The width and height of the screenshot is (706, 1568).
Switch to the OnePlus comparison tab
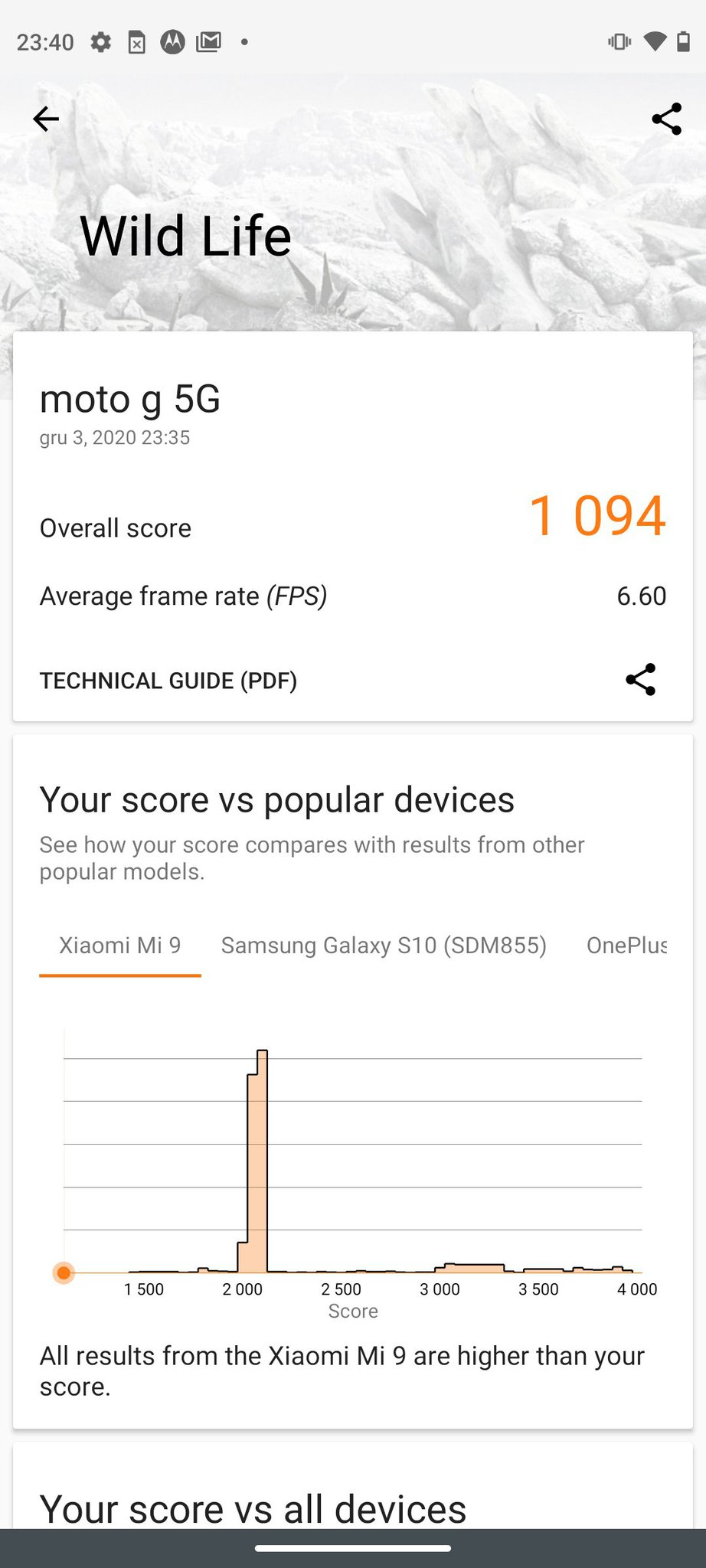tap(626, 946)
